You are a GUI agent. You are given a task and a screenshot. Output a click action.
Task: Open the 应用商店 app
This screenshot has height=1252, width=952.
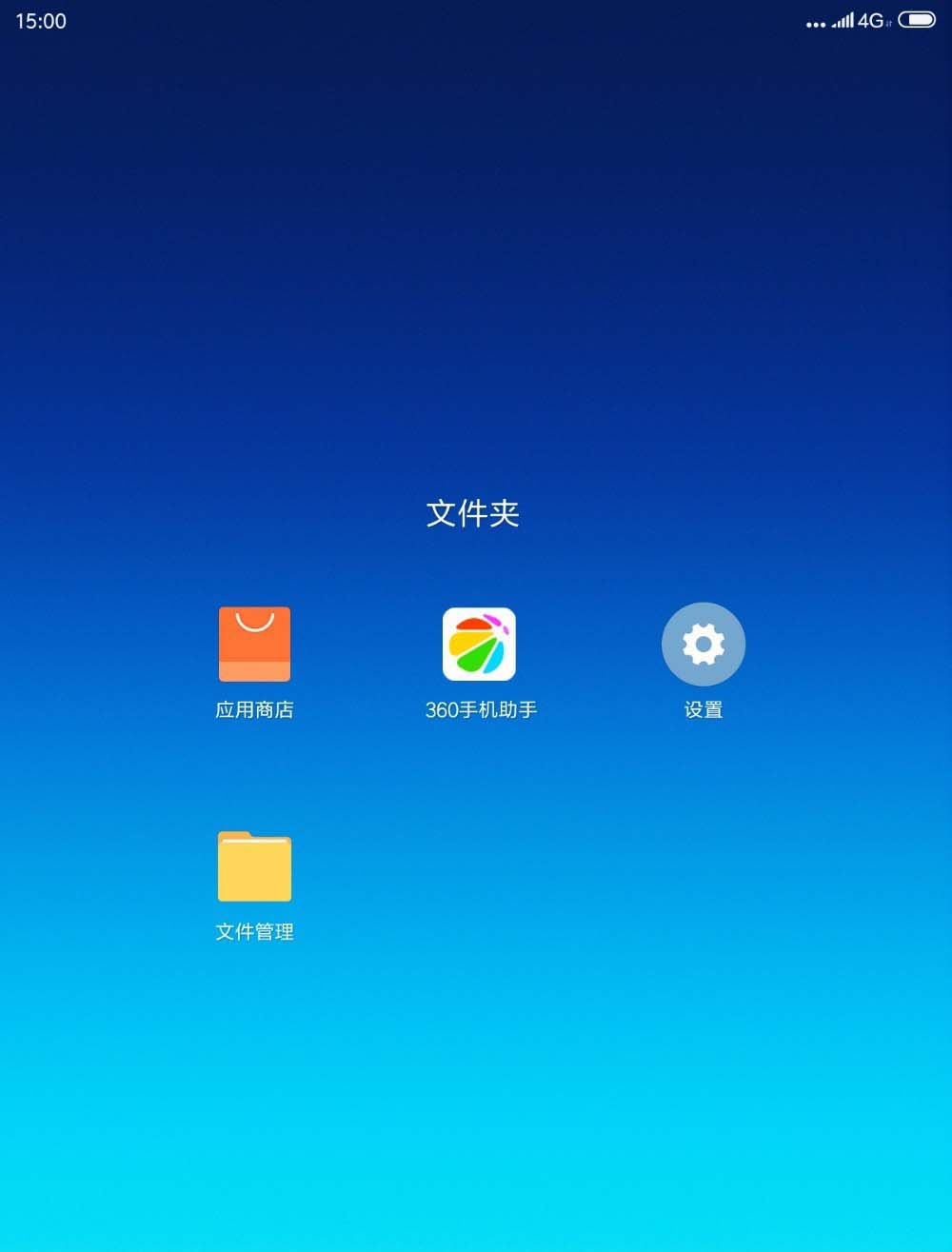254,645
